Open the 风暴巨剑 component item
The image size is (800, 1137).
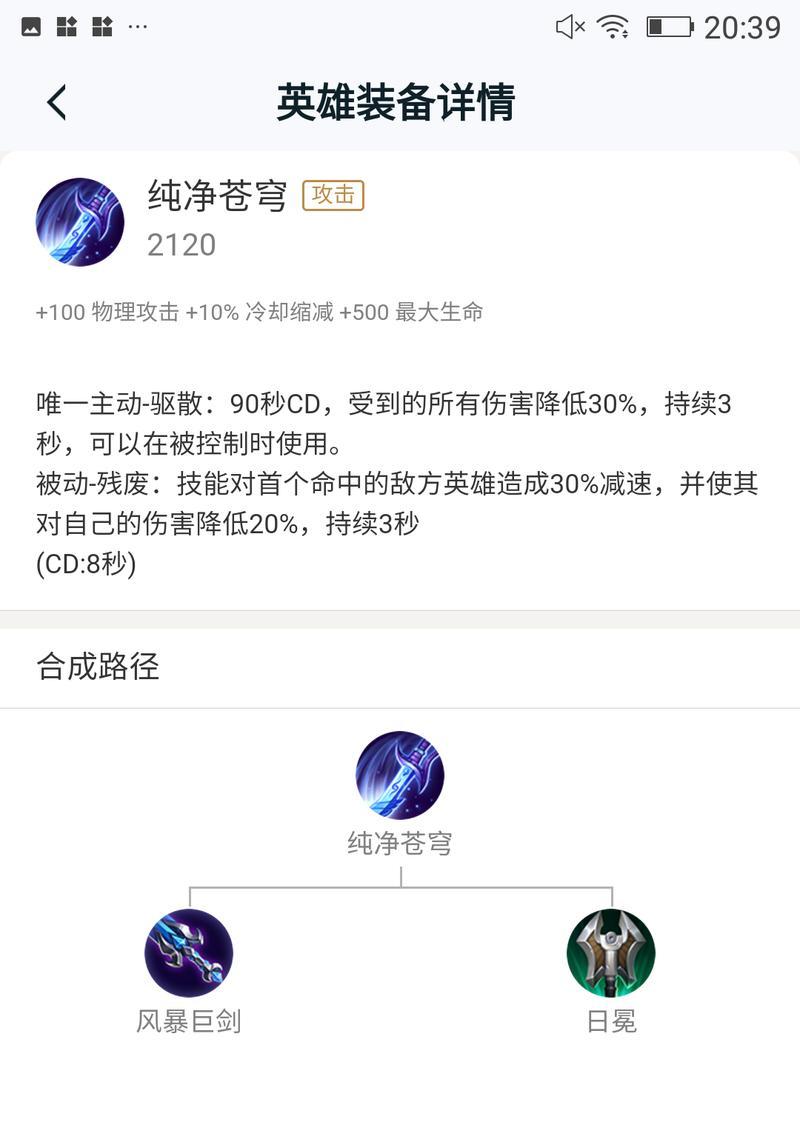(189, 954)
